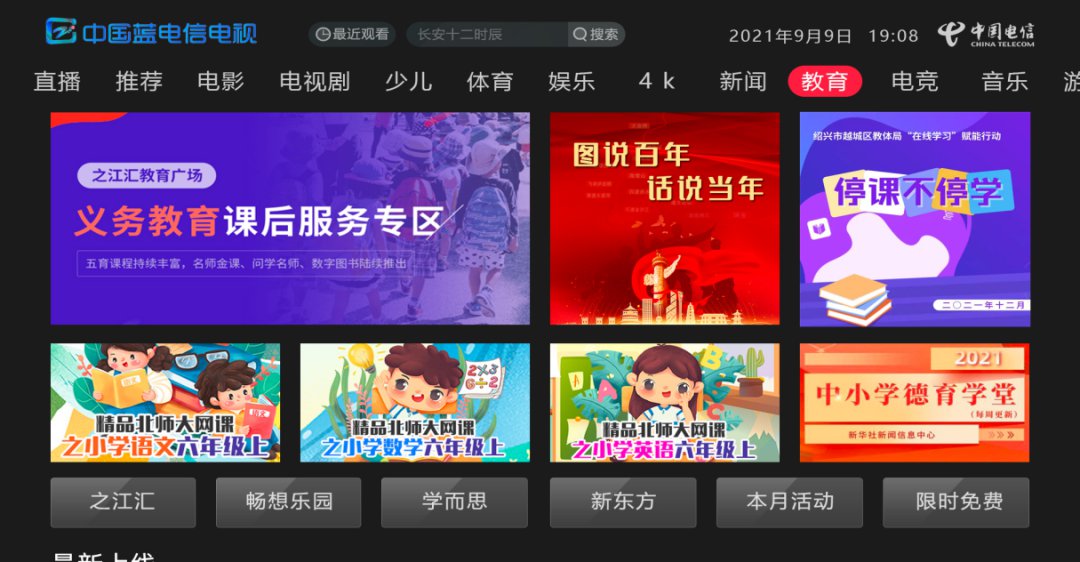Switch to the 新闻 tab
1080x562 pixels.
coord(743,82)
